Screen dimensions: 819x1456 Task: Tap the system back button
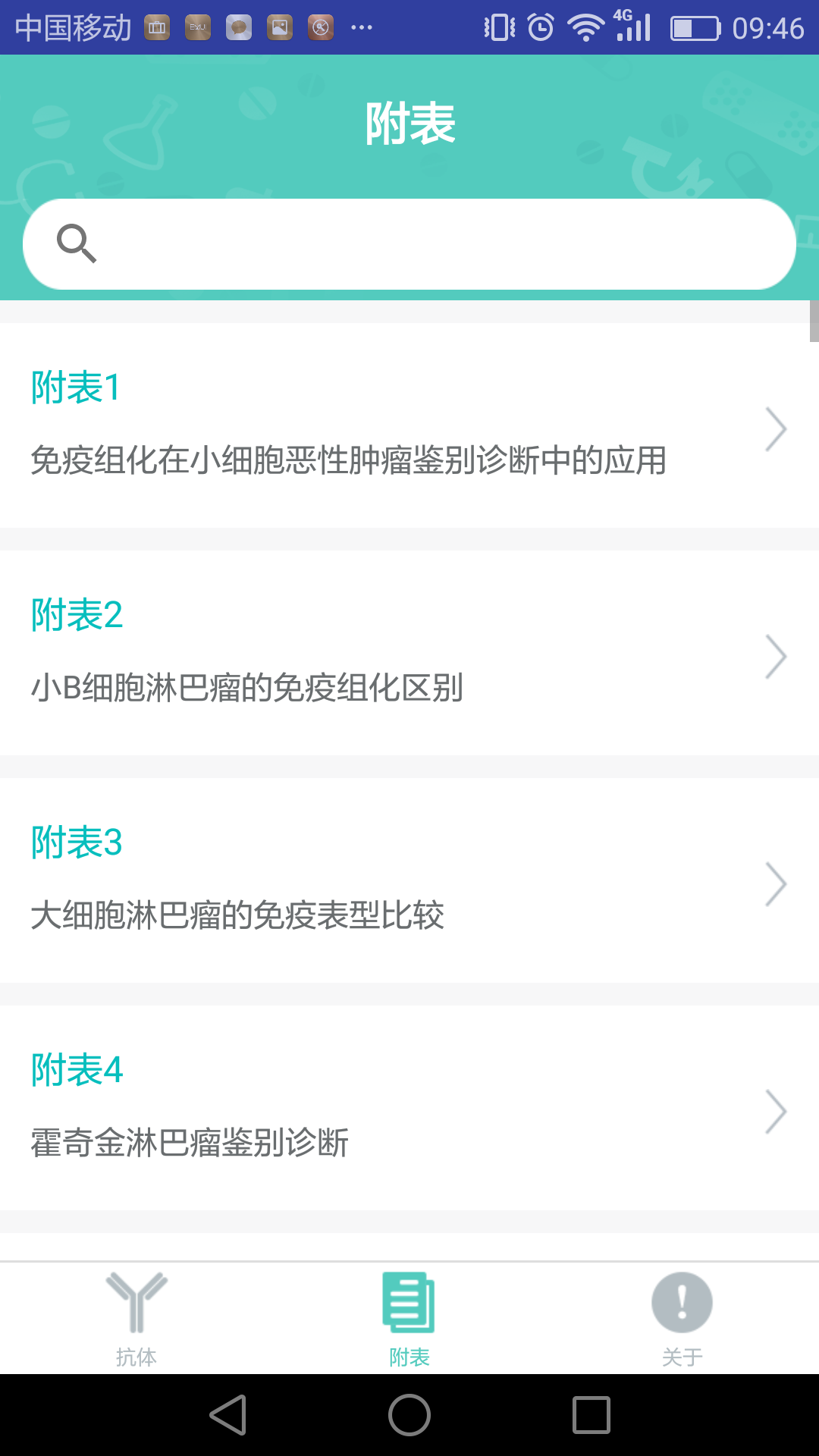point(228,1415)
